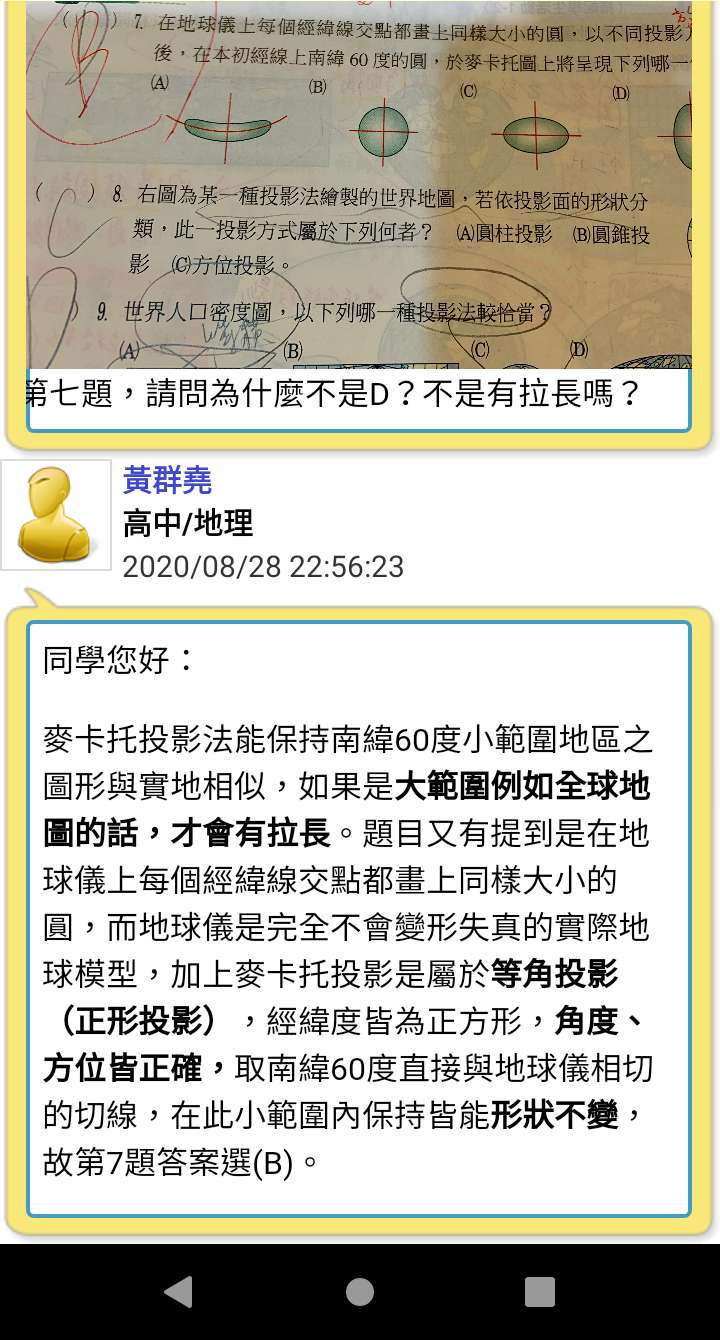Image resolution: width=720 pixels, height=1340 pixels.
Task: Open recent apps overview
Action: (x=539, y=1292)
